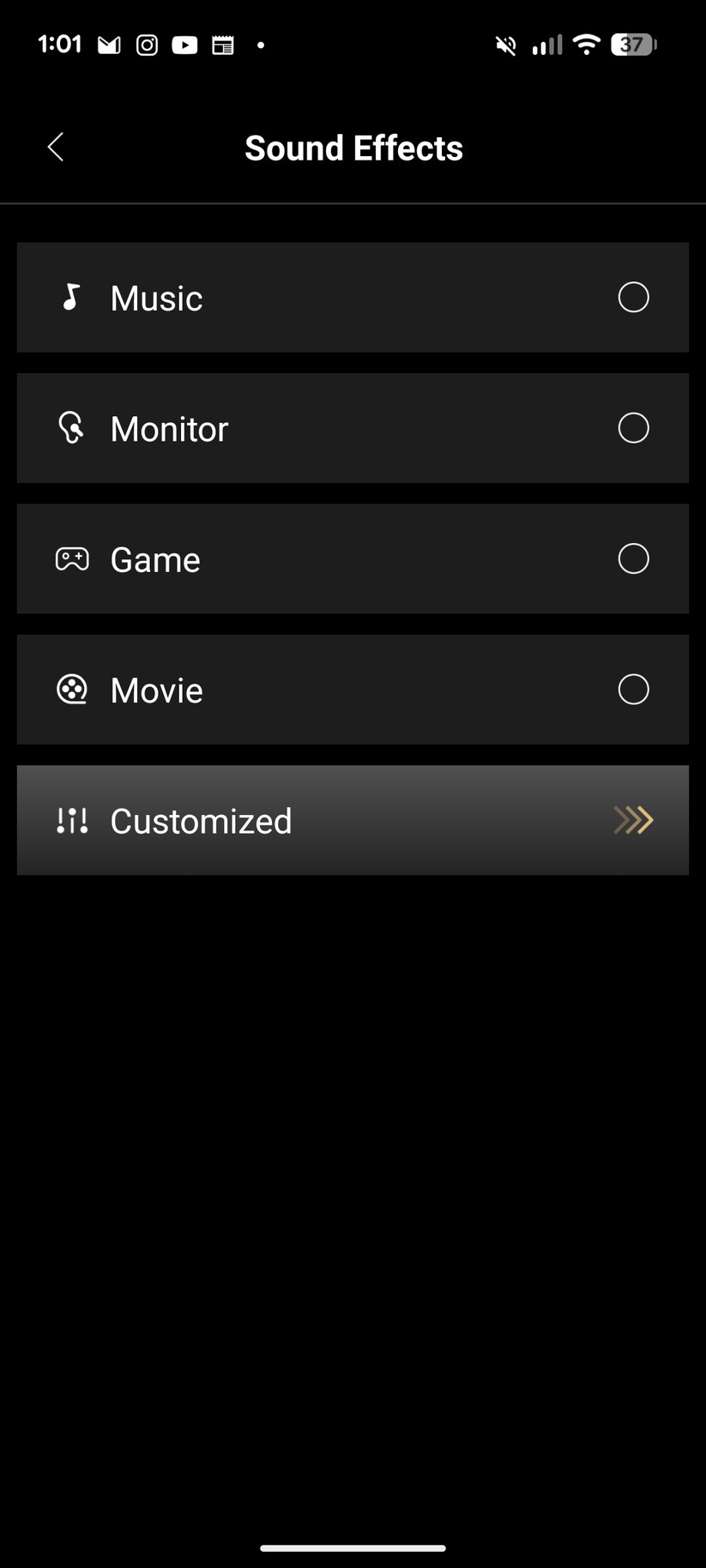The image size is (706, 1568).
Task: Tap the YouTube icon in the status bar
Action: click(184, 45)
